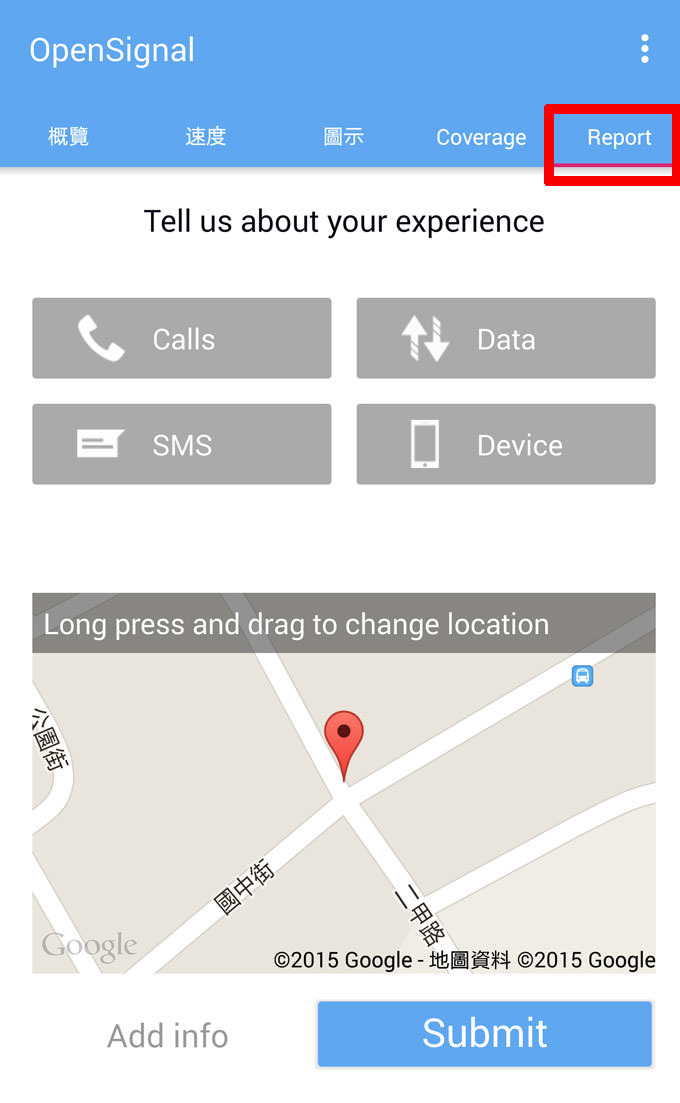Choose Device as the experience type
The width and height of the screenshot is (680, 1103).
(506, 445)
